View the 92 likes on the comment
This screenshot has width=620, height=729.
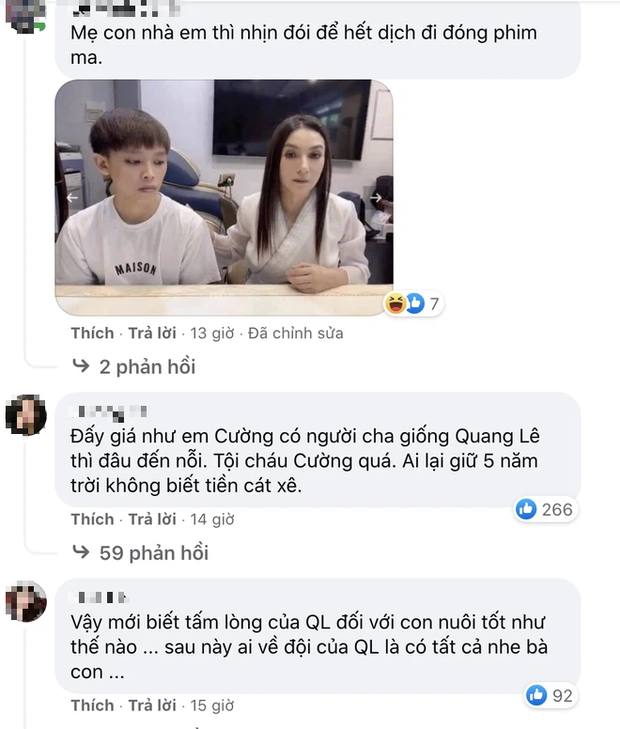[548, 694]
